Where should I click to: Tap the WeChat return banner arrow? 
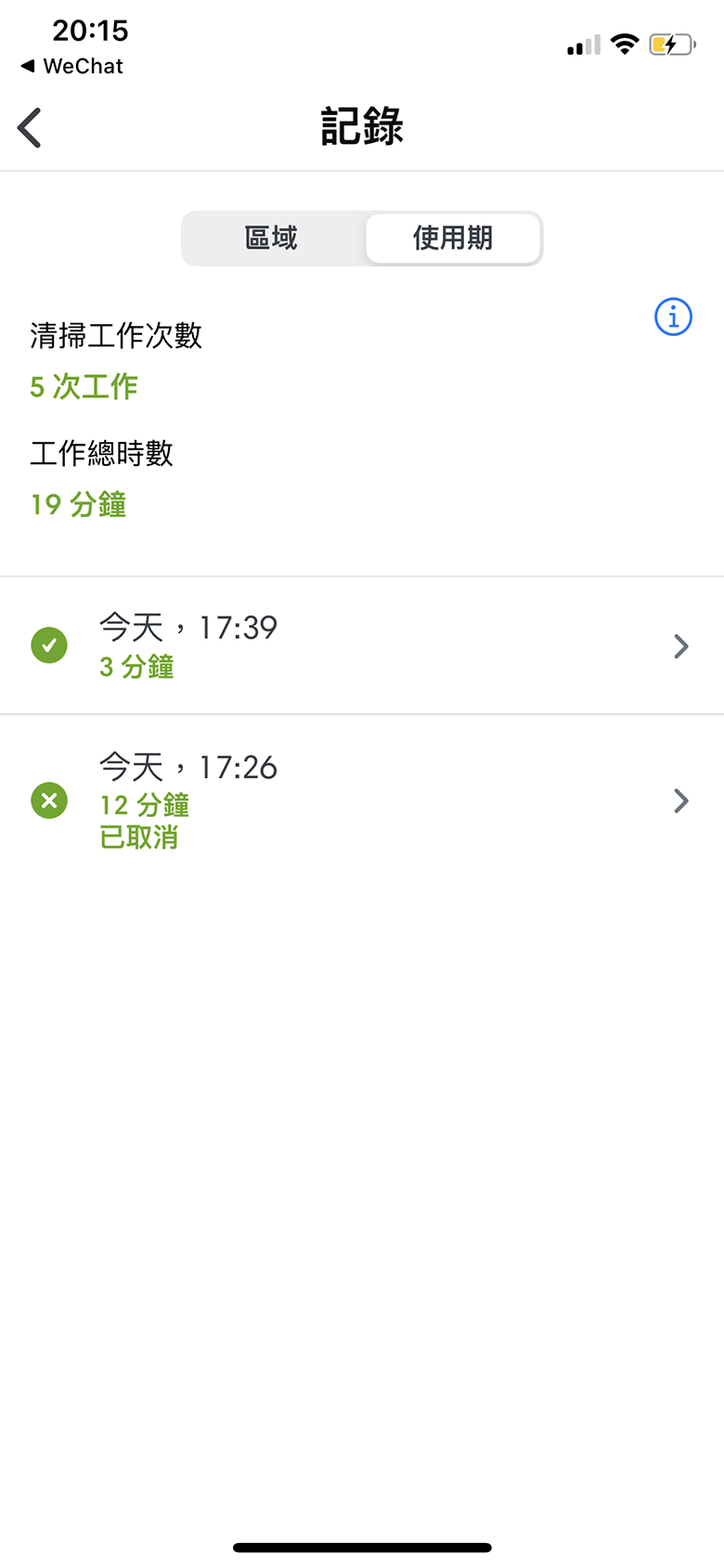29,66
